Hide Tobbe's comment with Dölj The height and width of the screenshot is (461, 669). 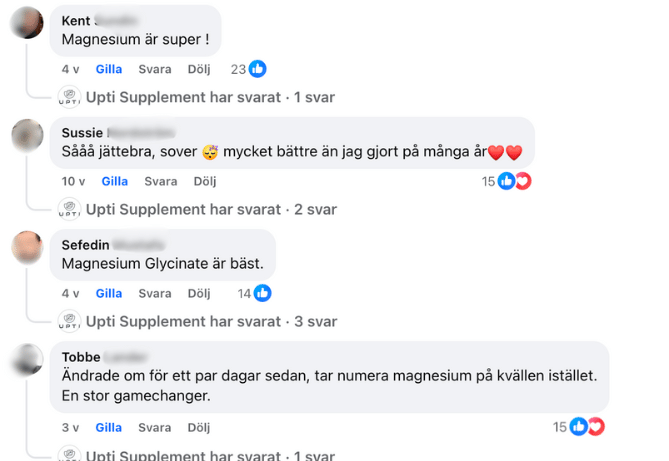coord(199,427)
